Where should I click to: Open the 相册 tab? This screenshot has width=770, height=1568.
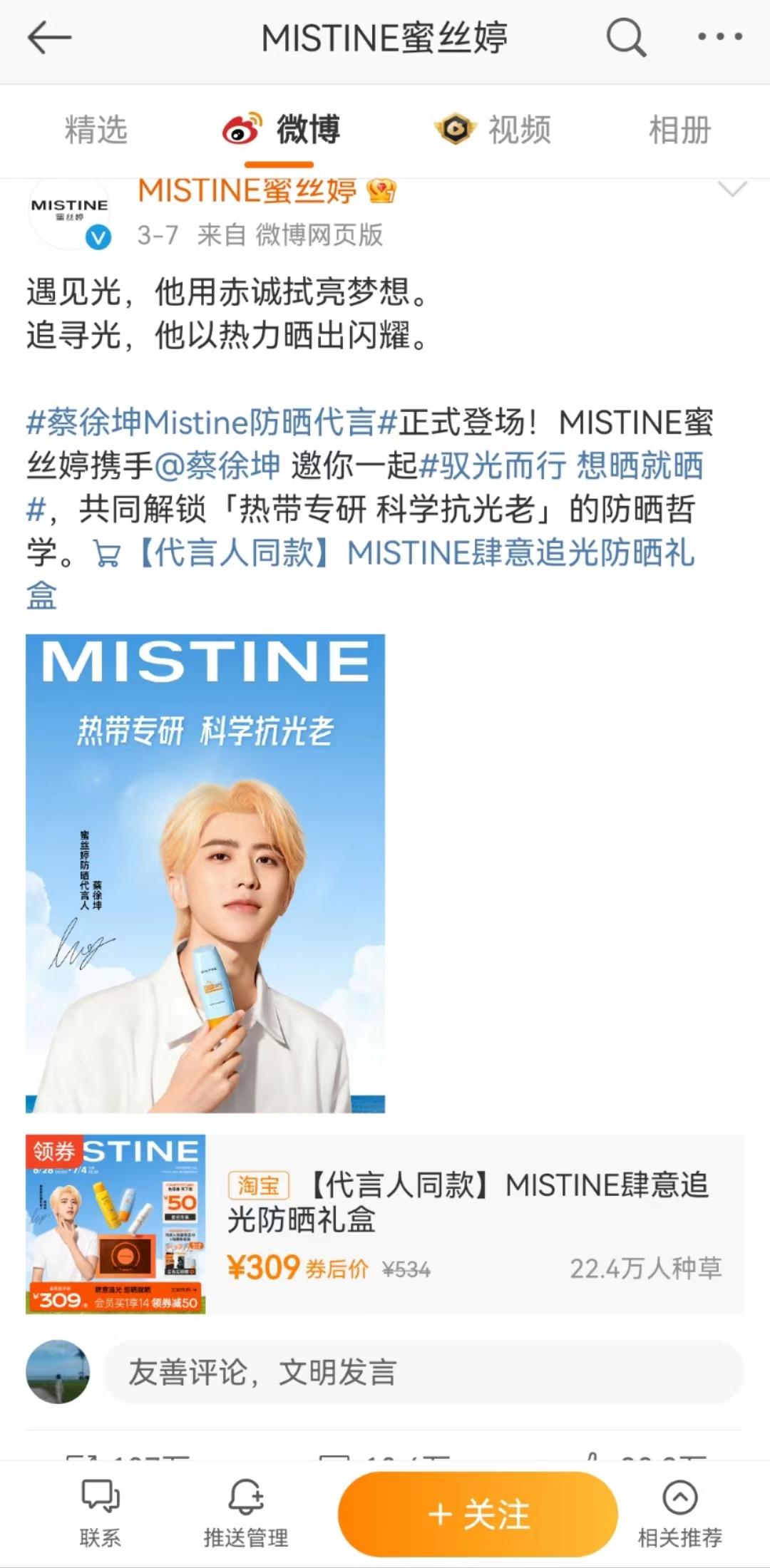679,130
